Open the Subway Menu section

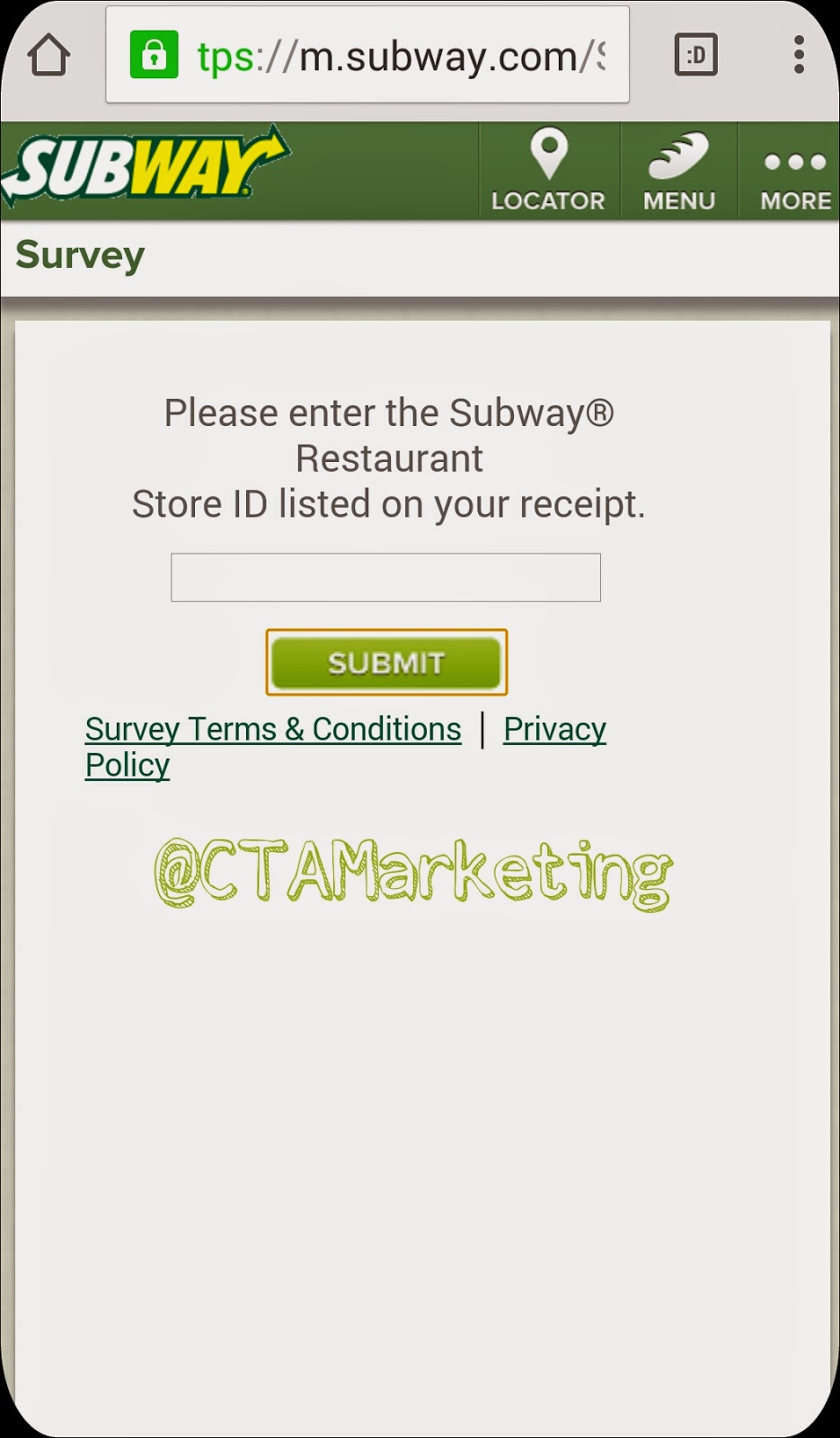point(679,171)
